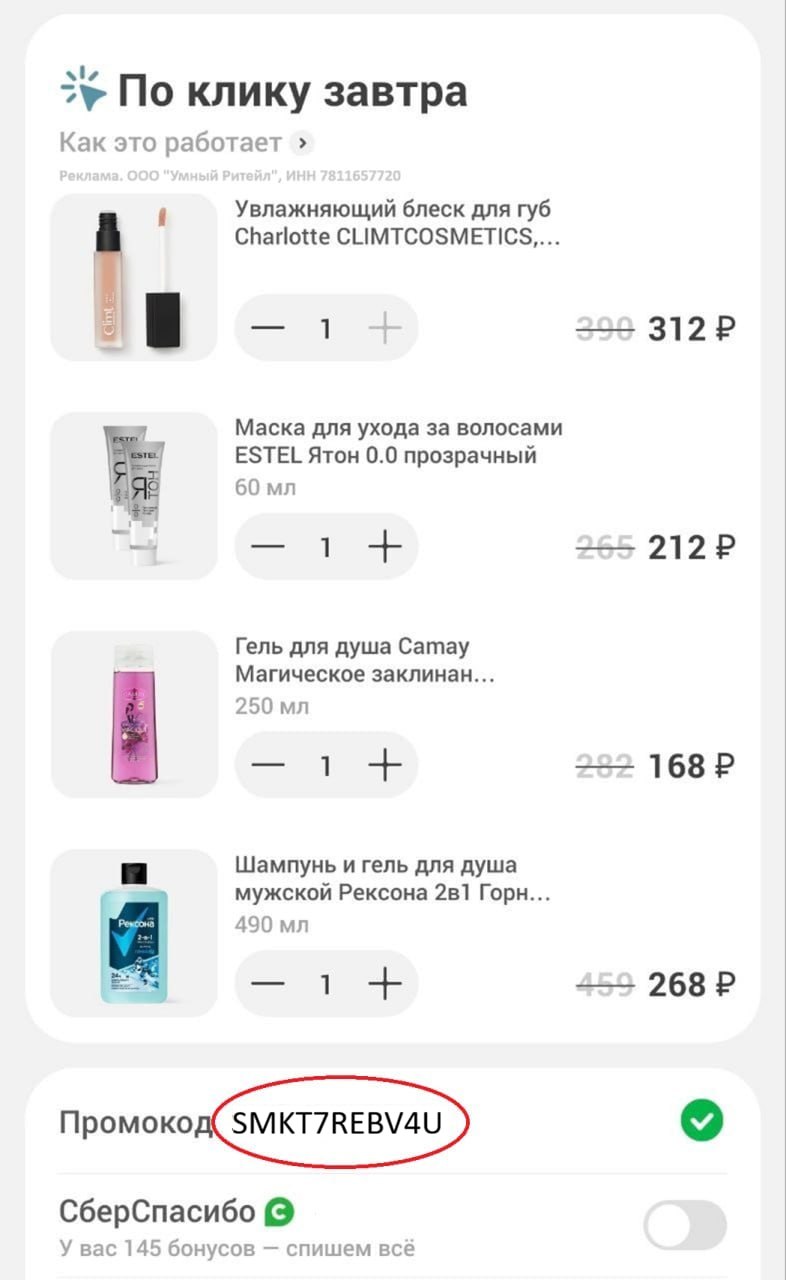Increase quantity of Charlotte lip gloss
This screenshot has height=1280, width=786.
coord(384,328)
